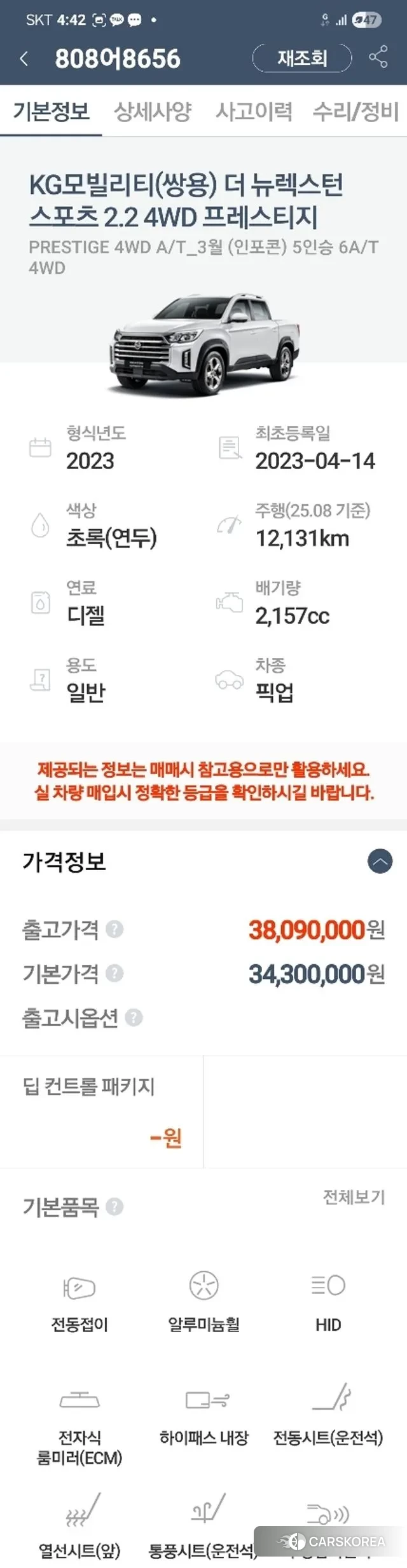
Task: Switch to the 상세사양 tab
Action: 153,112
